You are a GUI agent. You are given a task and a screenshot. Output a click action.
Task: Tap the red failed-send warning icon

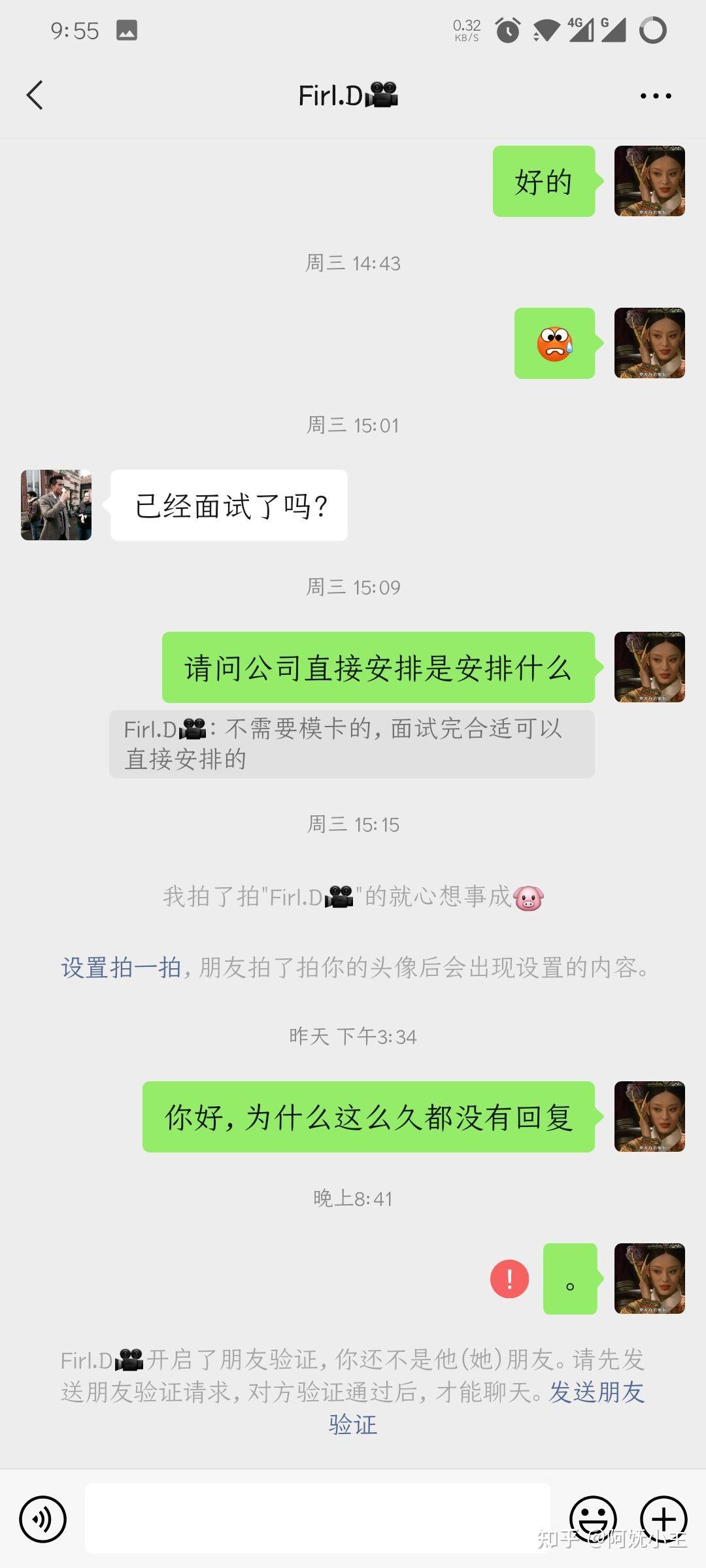[509, 1279]
